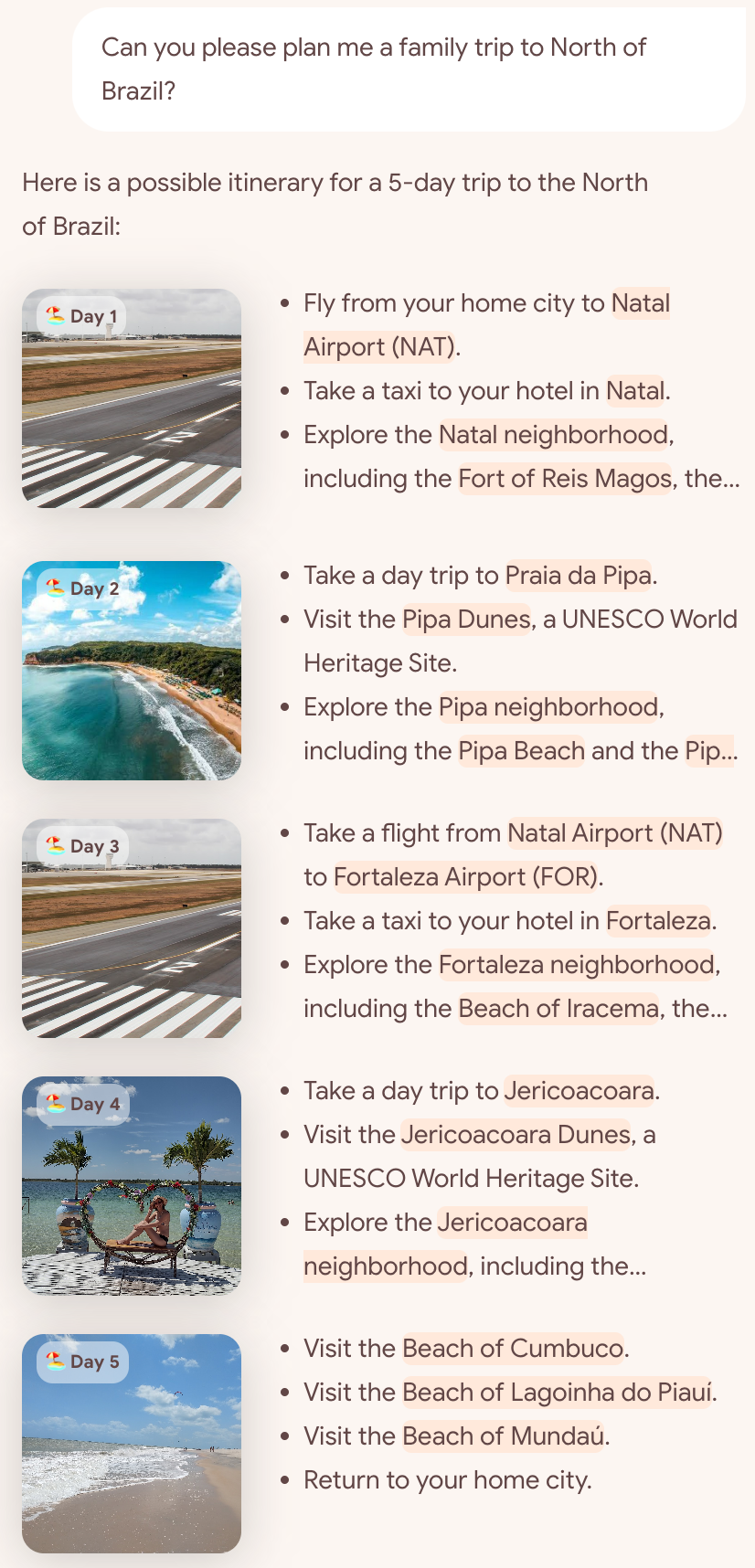Viewport: 755px width, 1568px height.
Task: Select Beach of Lagoinha do Piauí link
Action: click(x=556, y=1392)
